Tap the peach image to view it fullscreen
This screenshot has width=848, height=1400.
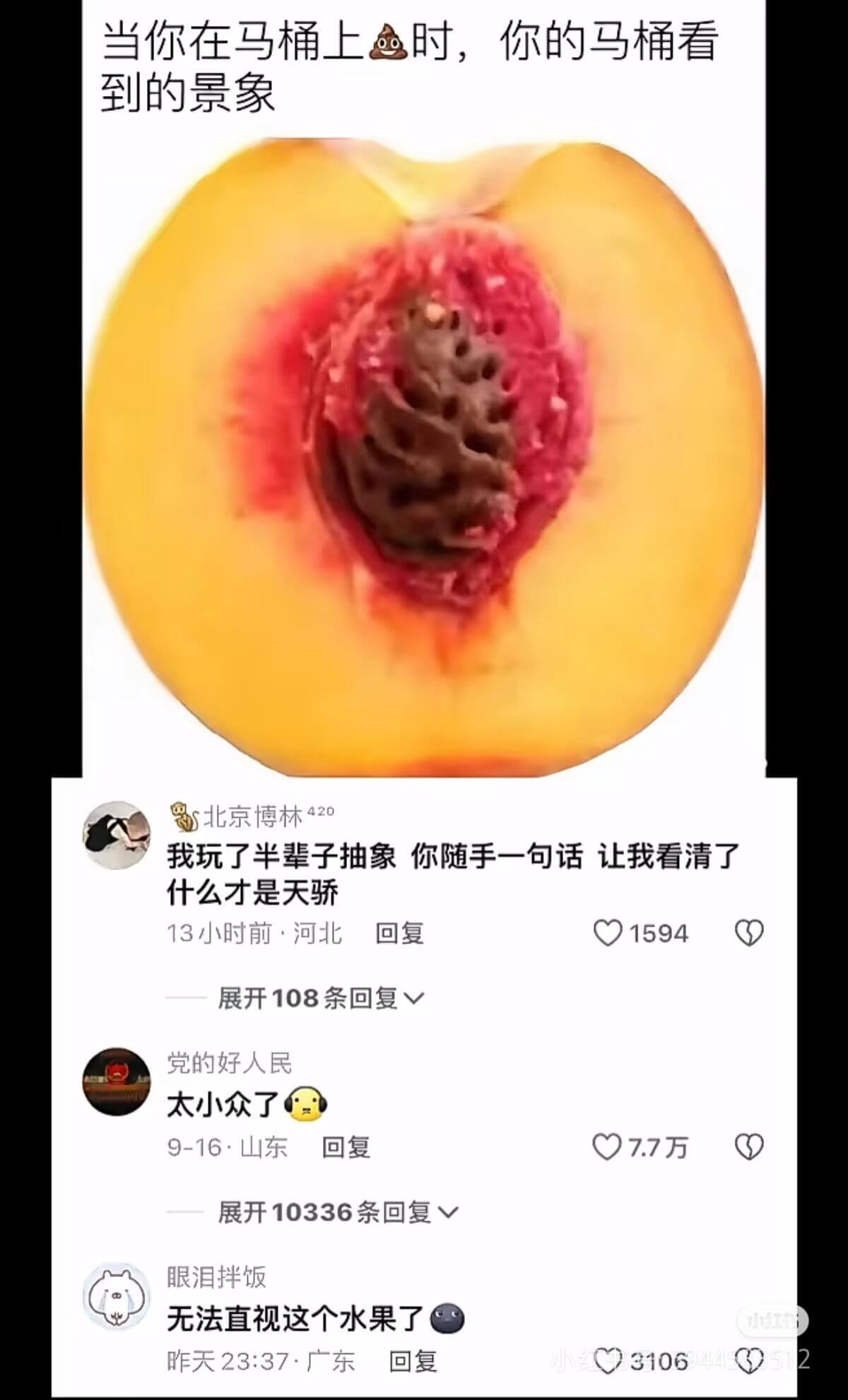424,452
